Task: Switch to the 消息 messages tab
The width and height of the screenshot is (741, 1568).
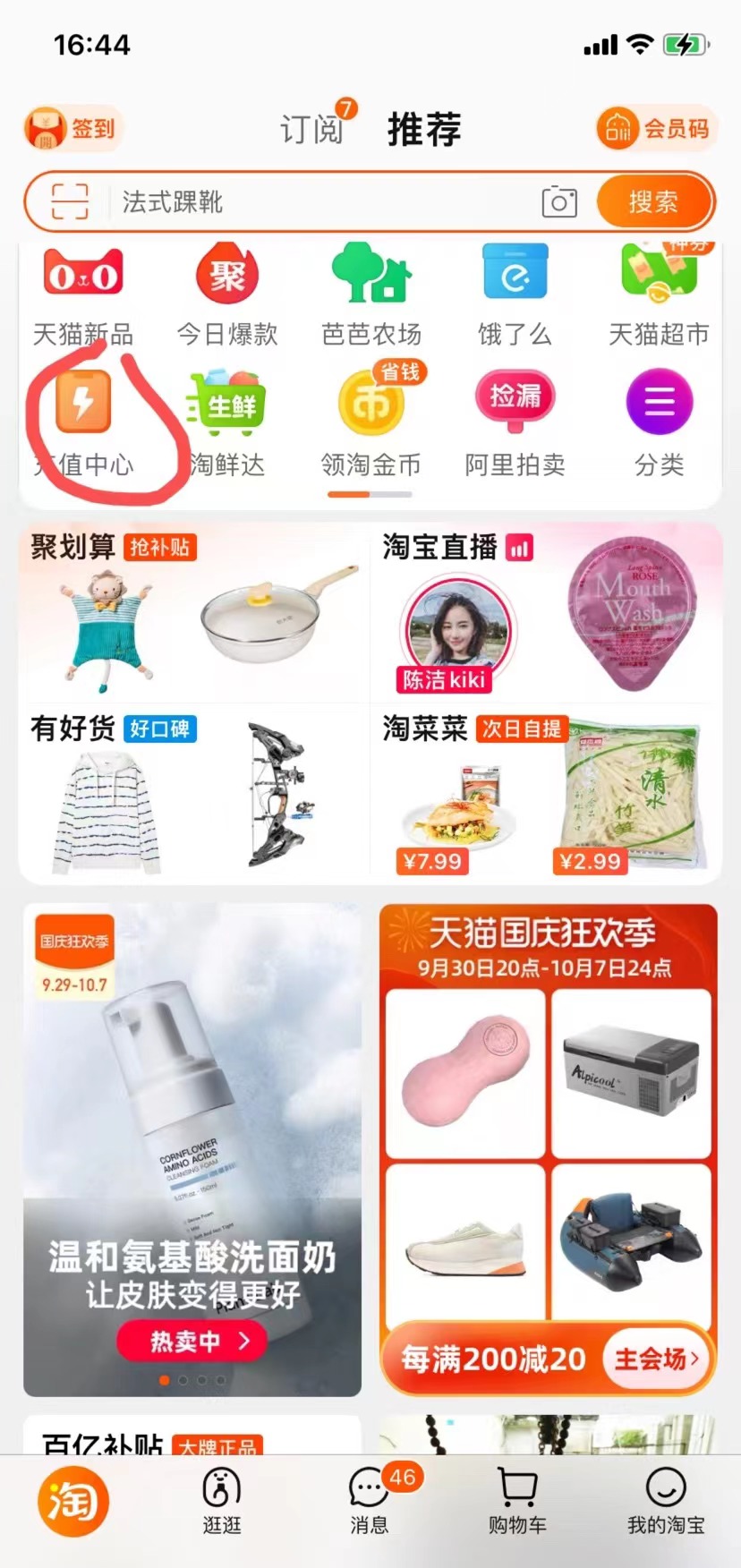Action: (370, 1499)
